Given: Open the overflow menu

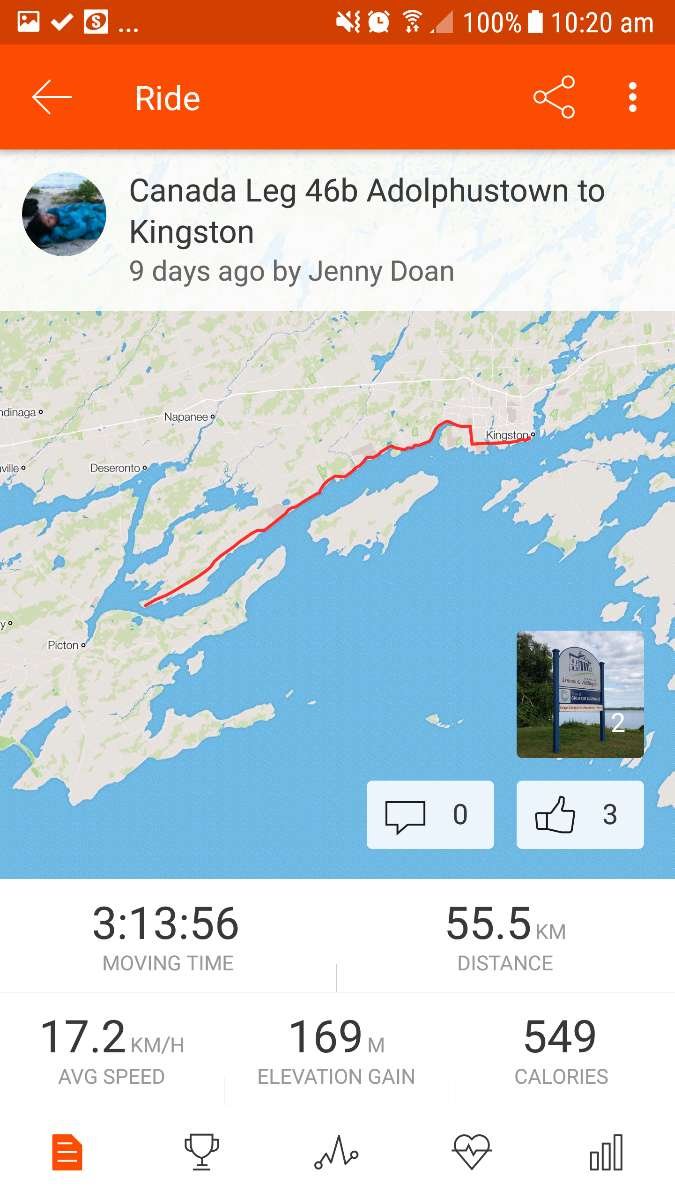Looking at the screenshot, I should (x=632, y=98).
